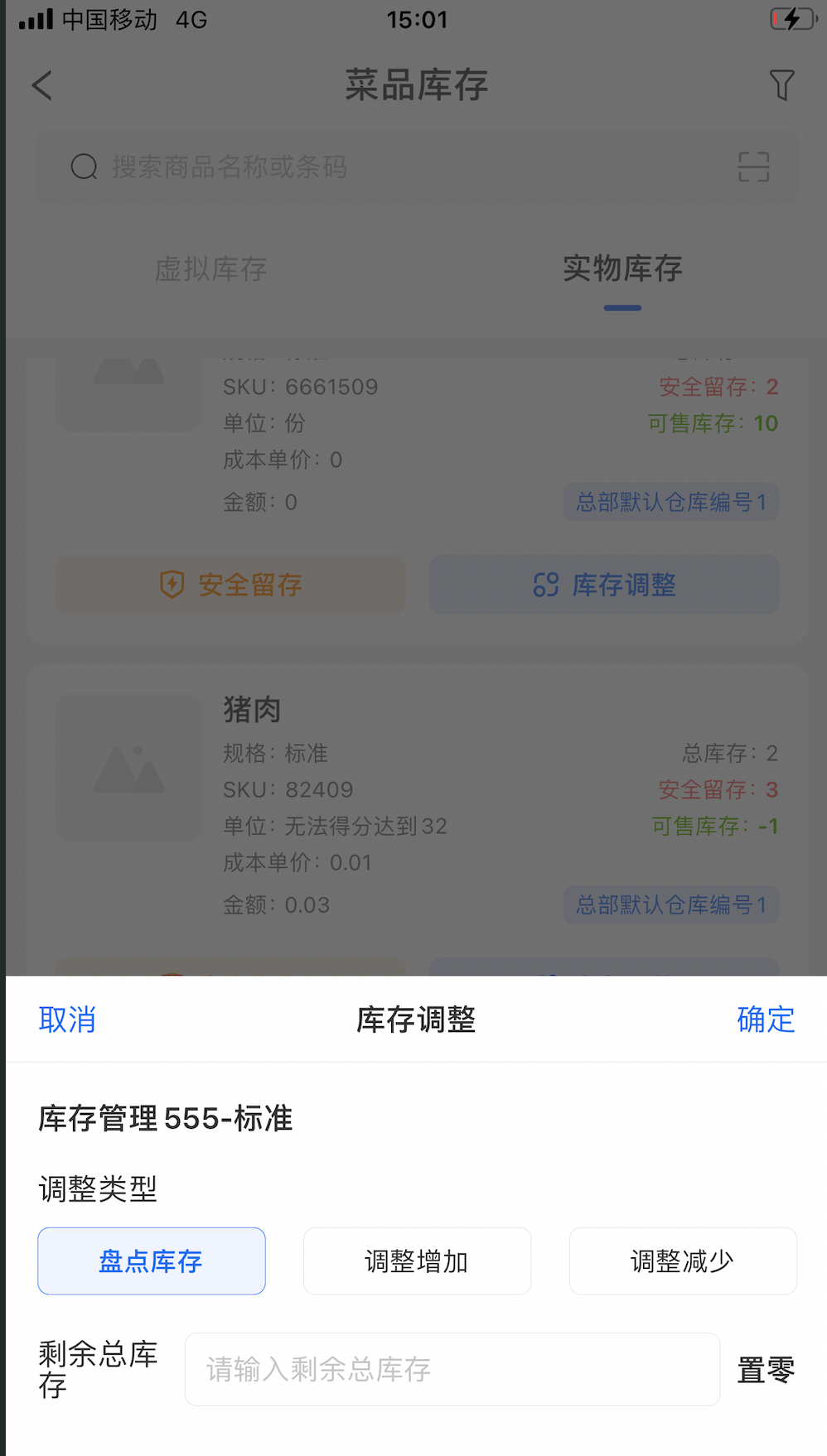Tap 置零 to reset stock to zero

765,1370
